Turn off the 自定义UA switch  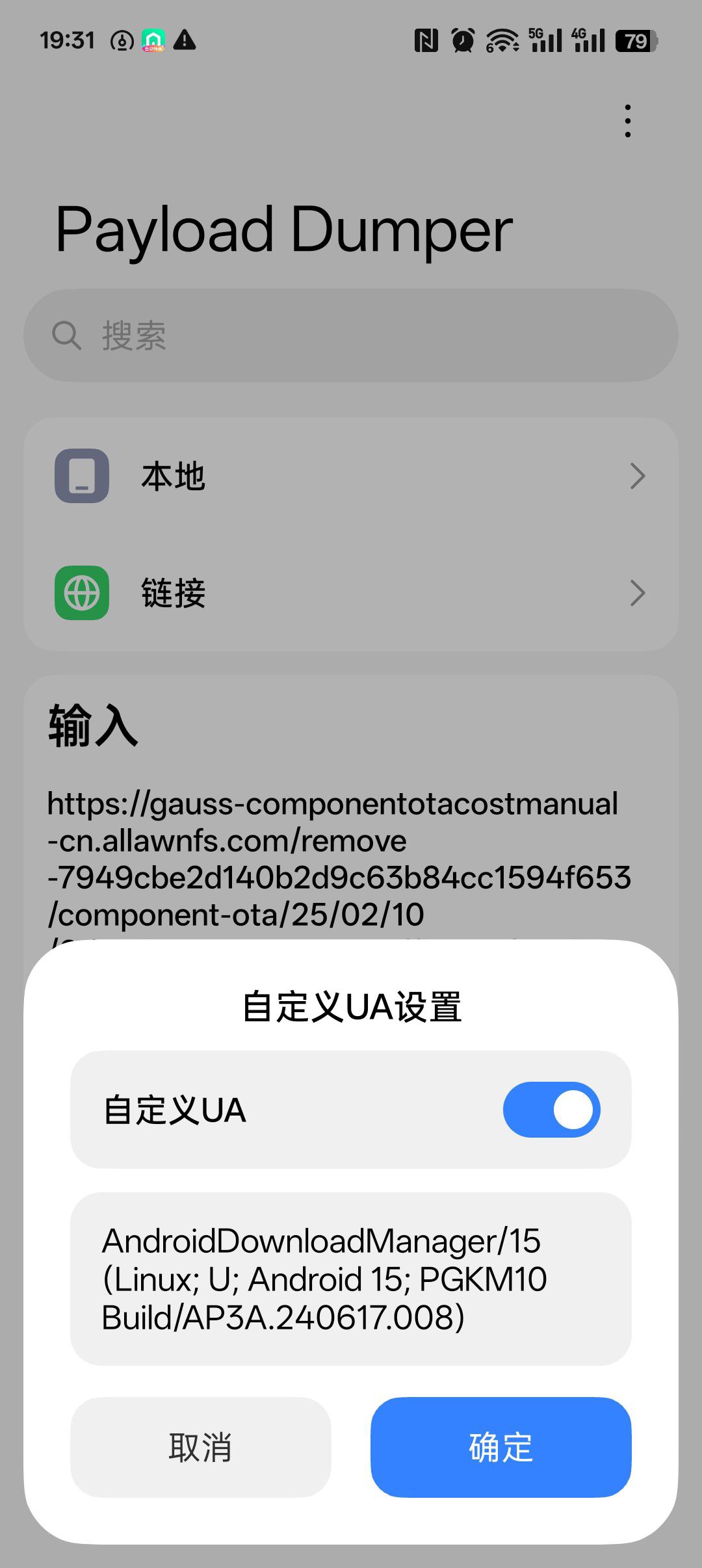[x=551, y=1110]
